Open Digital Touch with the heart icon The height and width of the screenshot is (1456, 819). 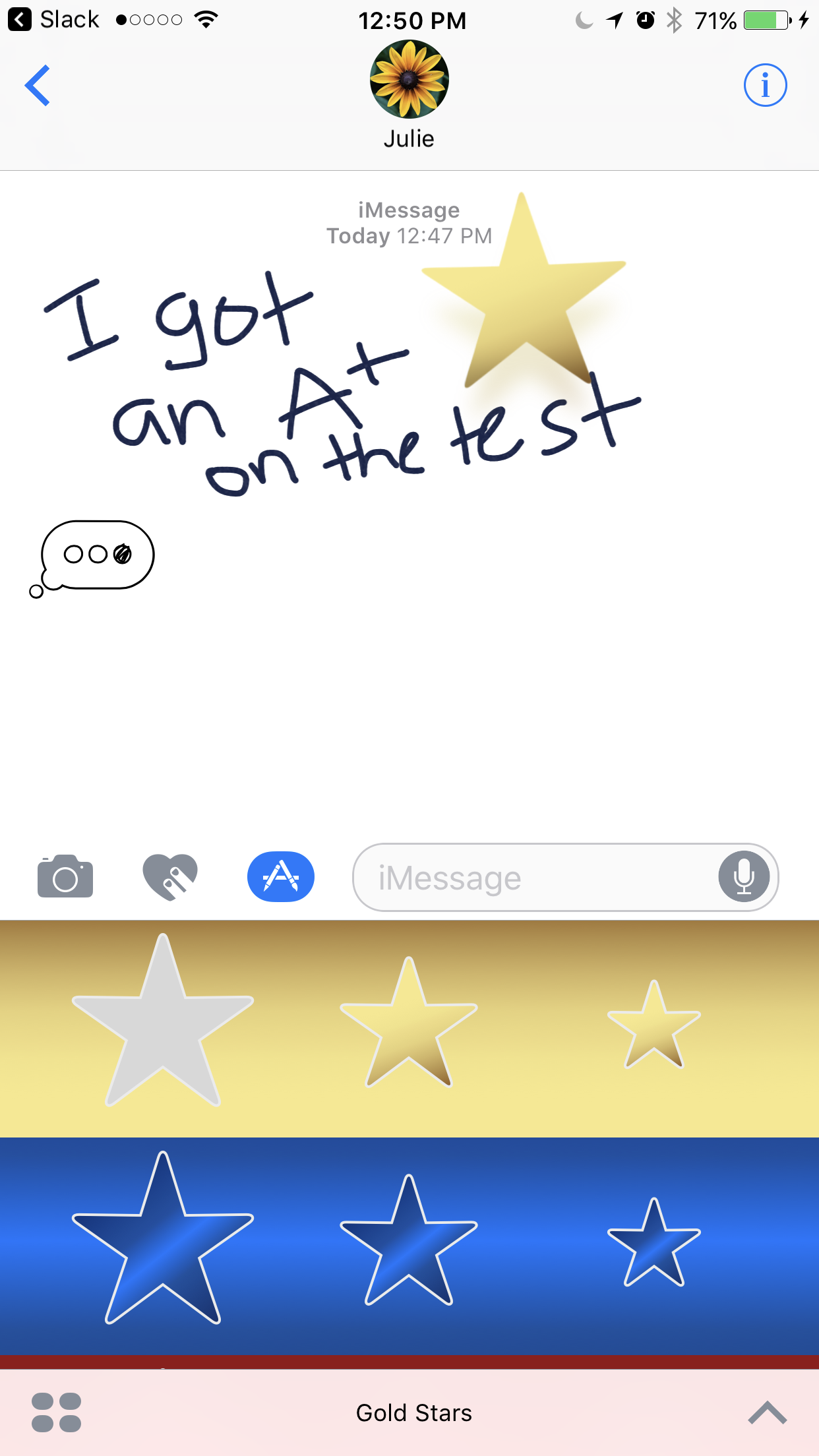pyautogui.click(x=170, y=876)
